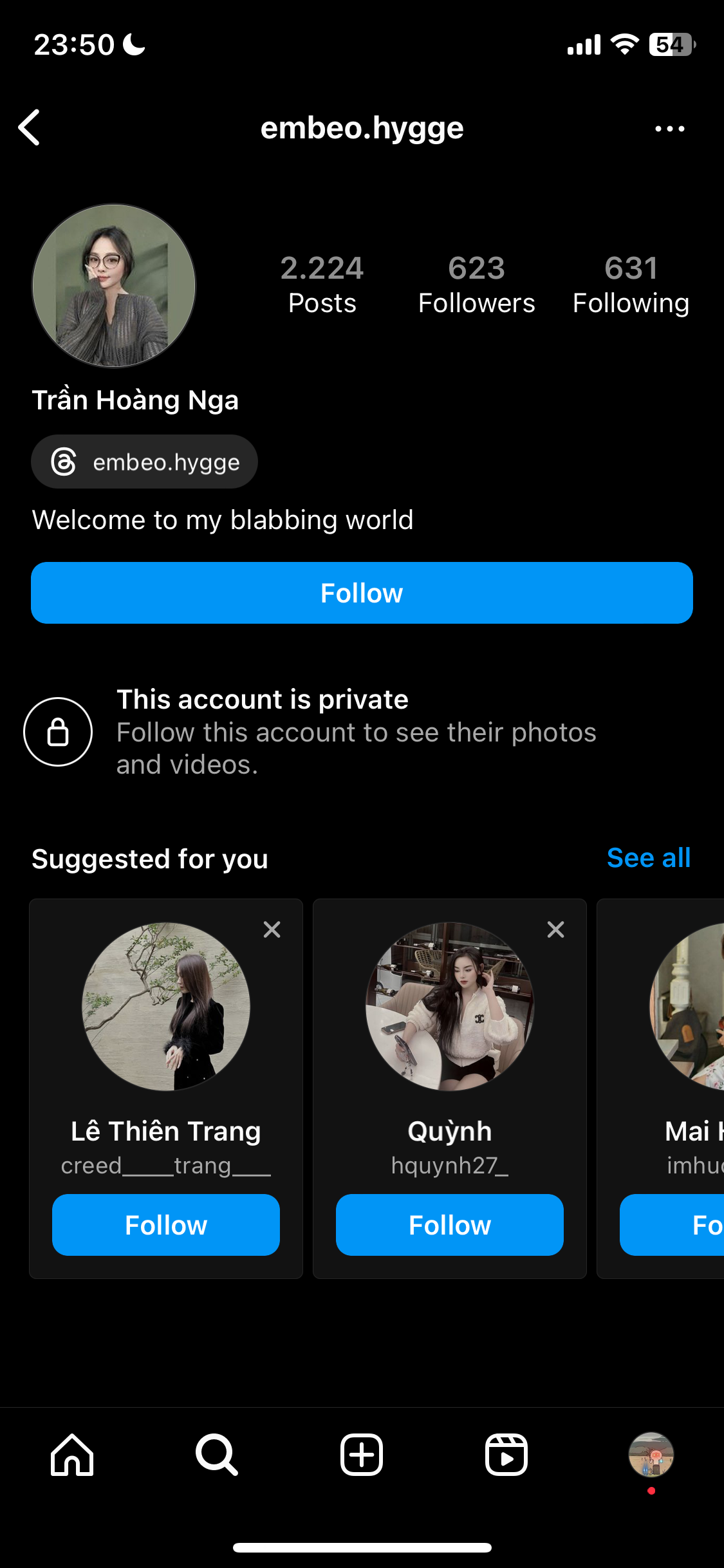Open your own profile tab
724x1568 pixels.
651,1455
